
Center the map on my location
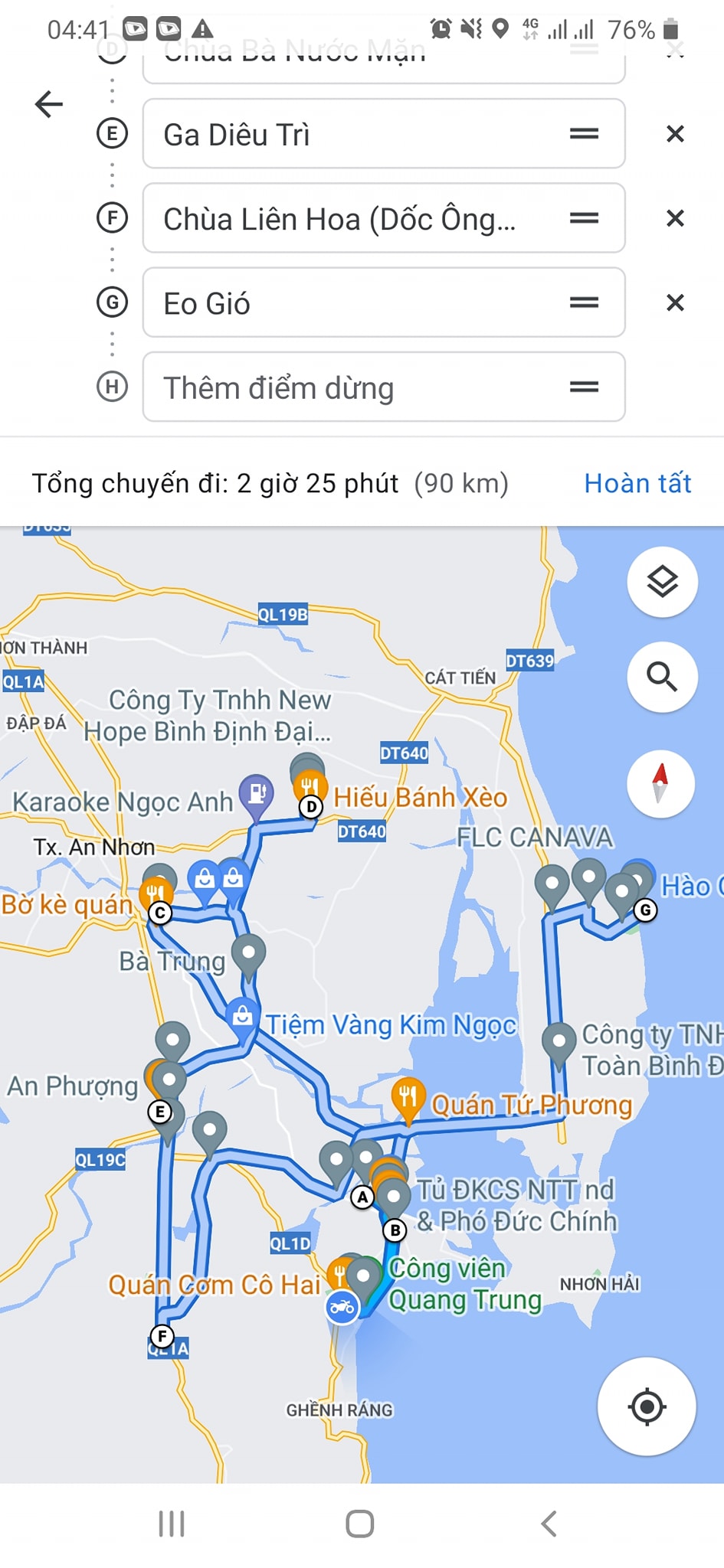(647, 1406)
